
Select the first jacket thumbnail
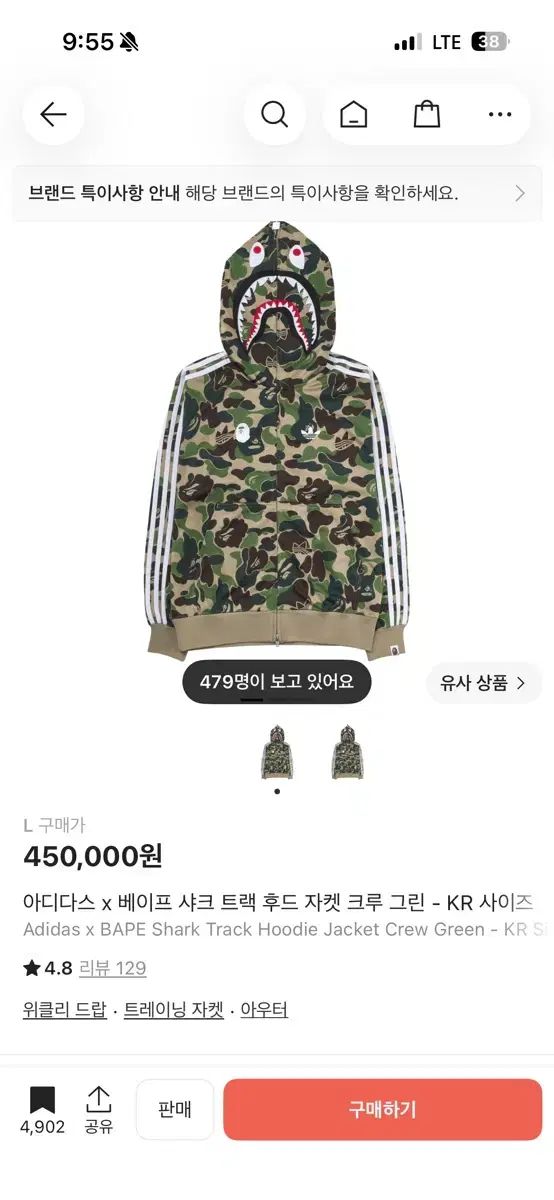pos(276,752)
